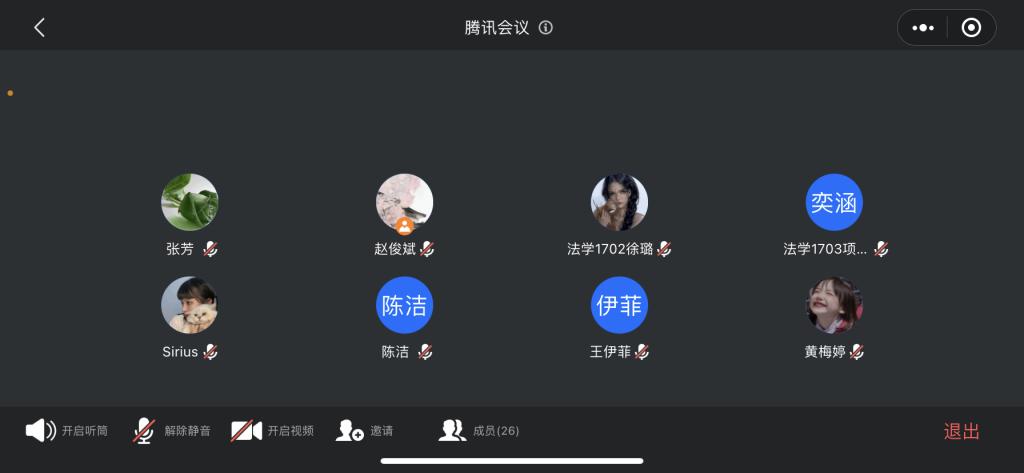Select participant 黄梅婷
The width and height of the screenshot is (1024, 473).
834,306
